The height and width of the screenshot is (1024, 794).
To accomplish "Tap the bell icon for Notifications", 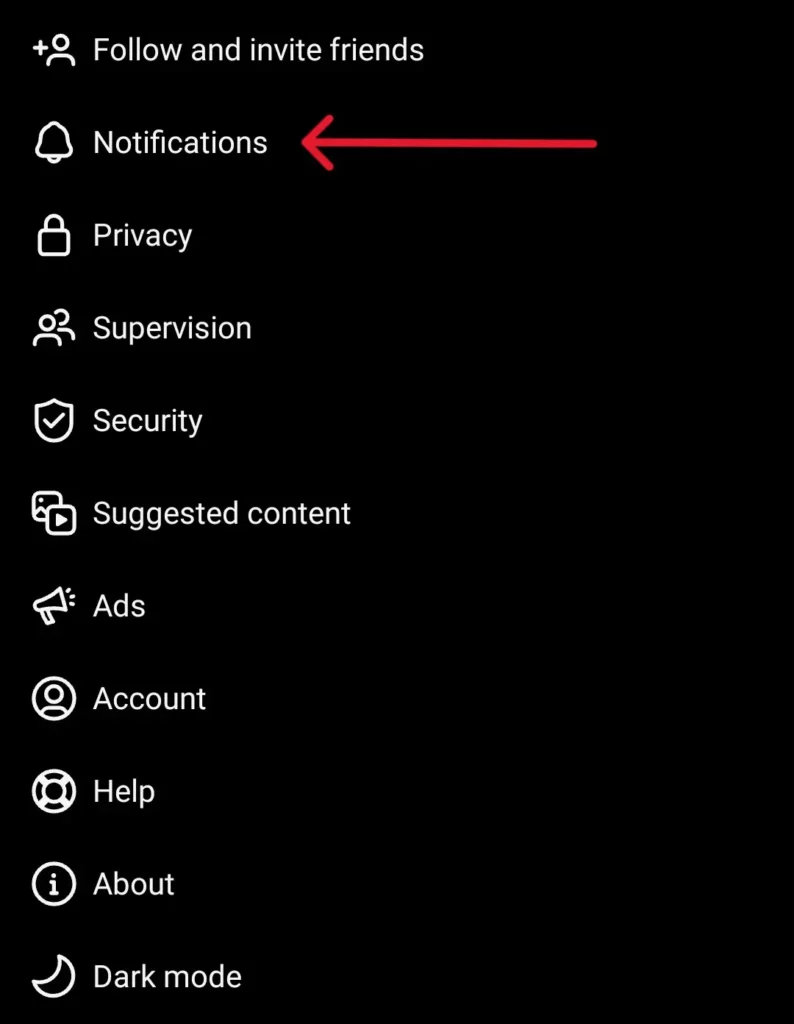I will click(x=53, y=142).
